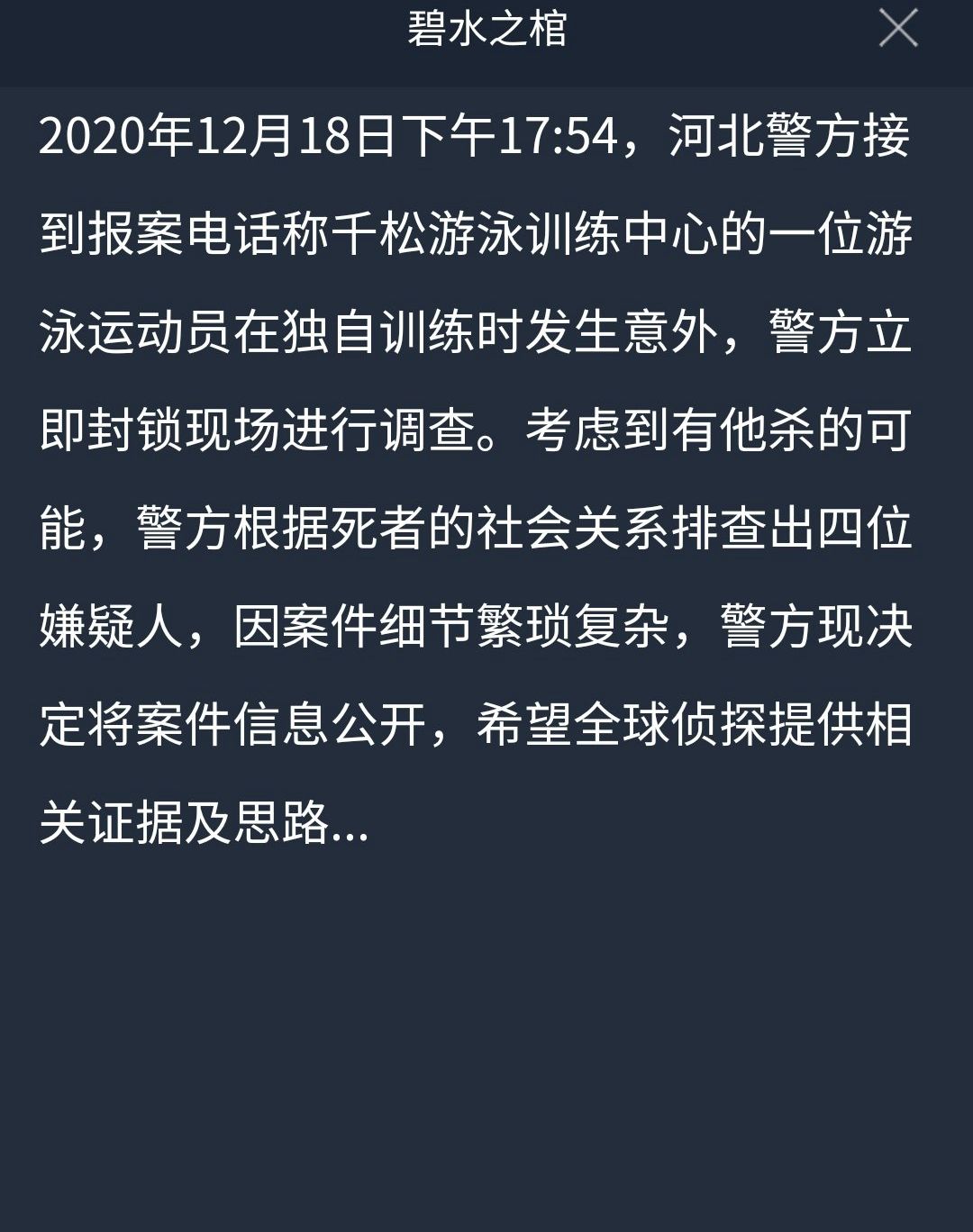
Task: Click the empty area below the case text
Action: pyautogui.click(x=486, y=1036)
